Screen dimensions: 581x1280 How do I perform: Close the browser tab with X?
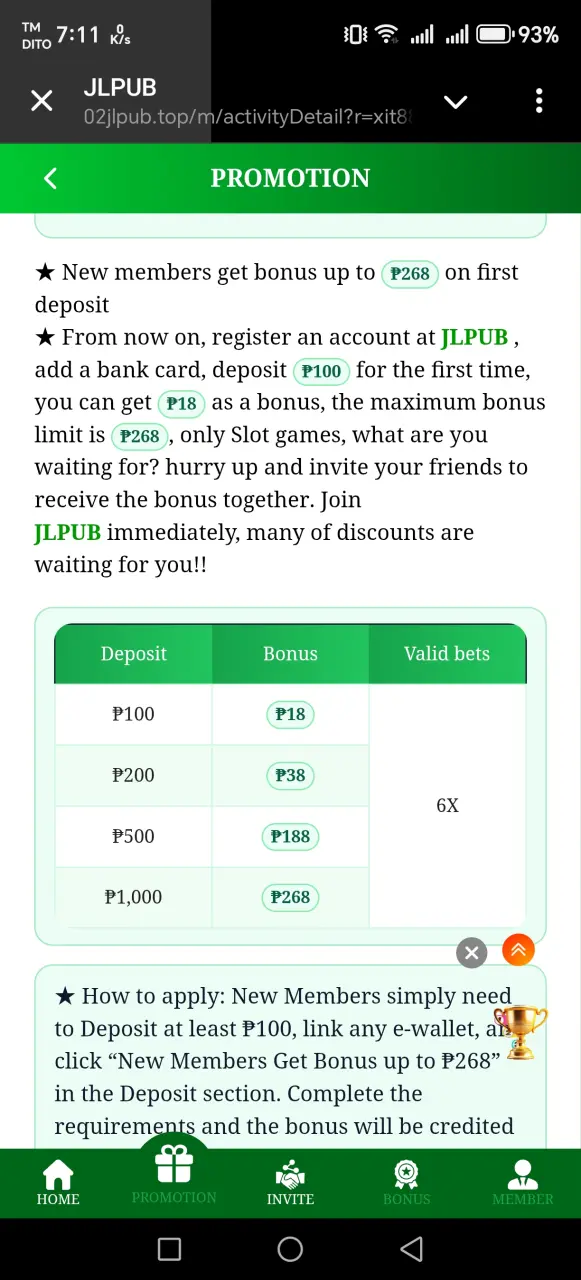tap(41, 101)
